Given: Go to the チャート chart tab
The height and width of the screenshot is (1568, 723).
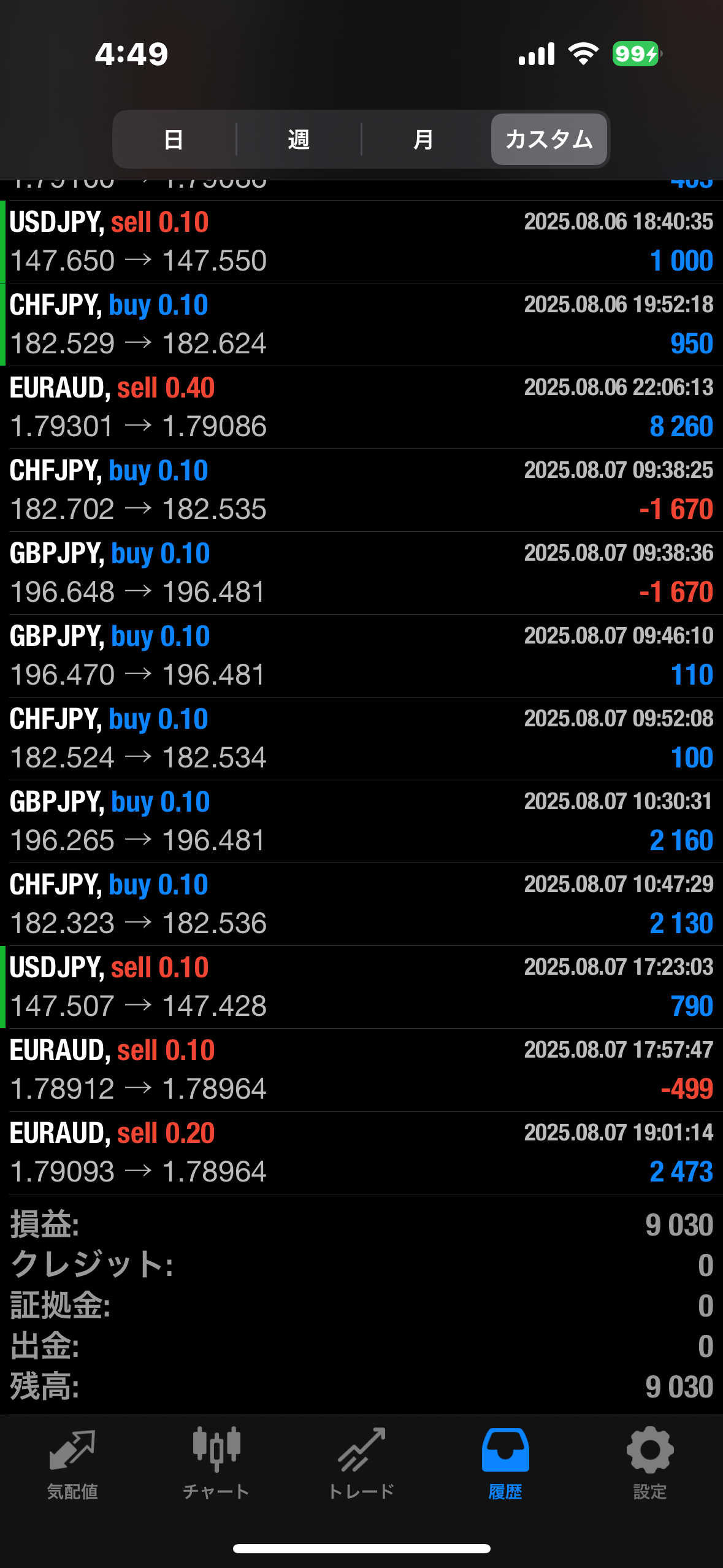Looking at the screenshot, I should [216, 1464].
